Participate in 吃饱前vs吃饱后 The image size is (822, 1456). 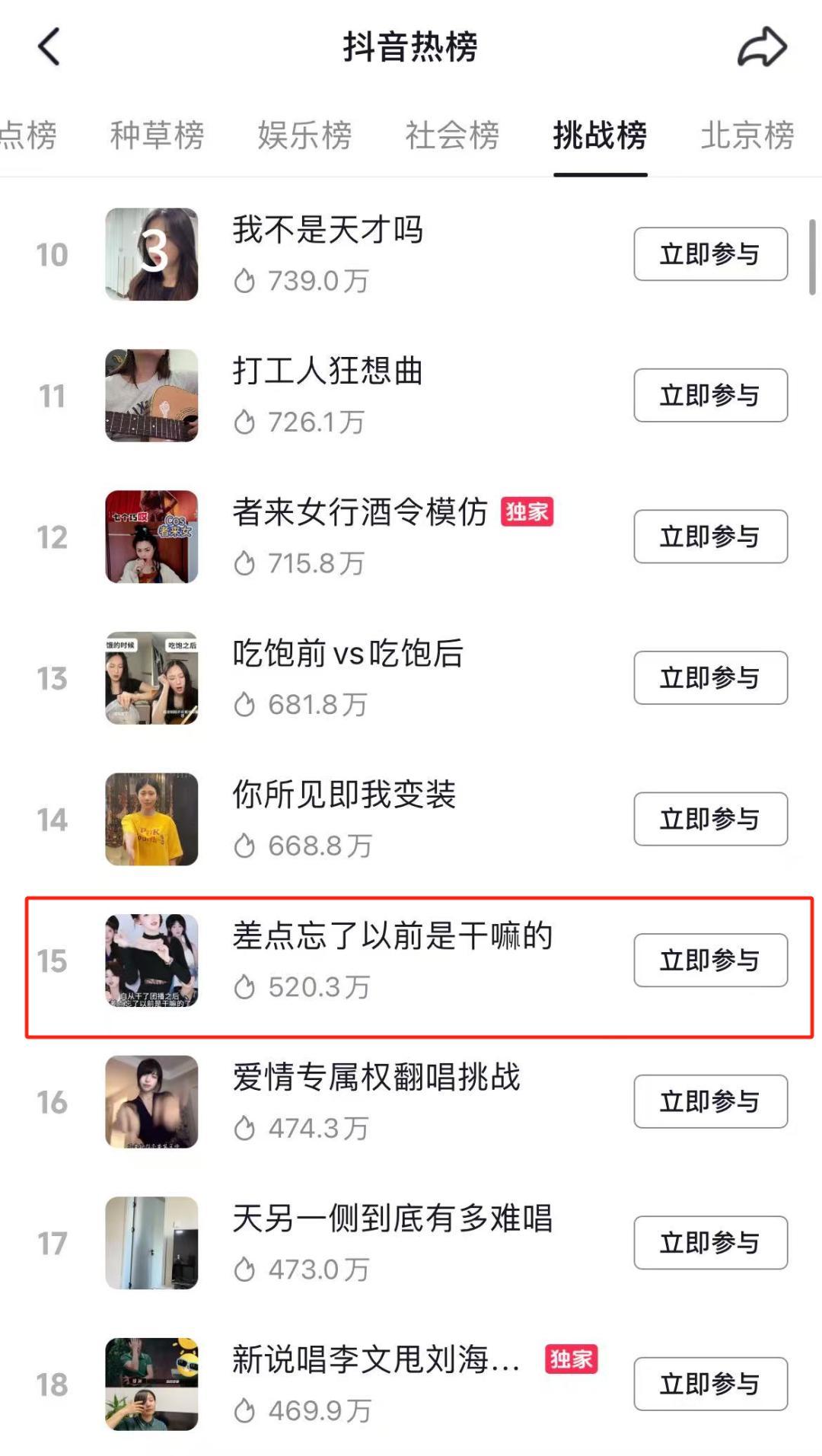tap(710, 678)
